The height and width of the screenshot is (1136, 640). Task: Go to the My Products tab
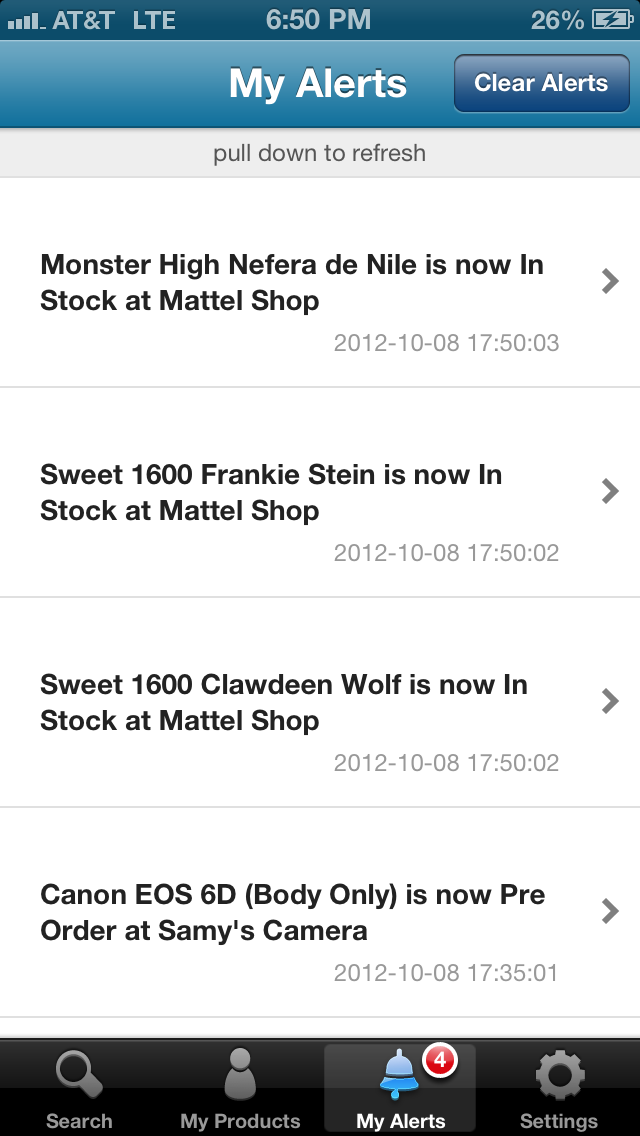click(240, 1090)
